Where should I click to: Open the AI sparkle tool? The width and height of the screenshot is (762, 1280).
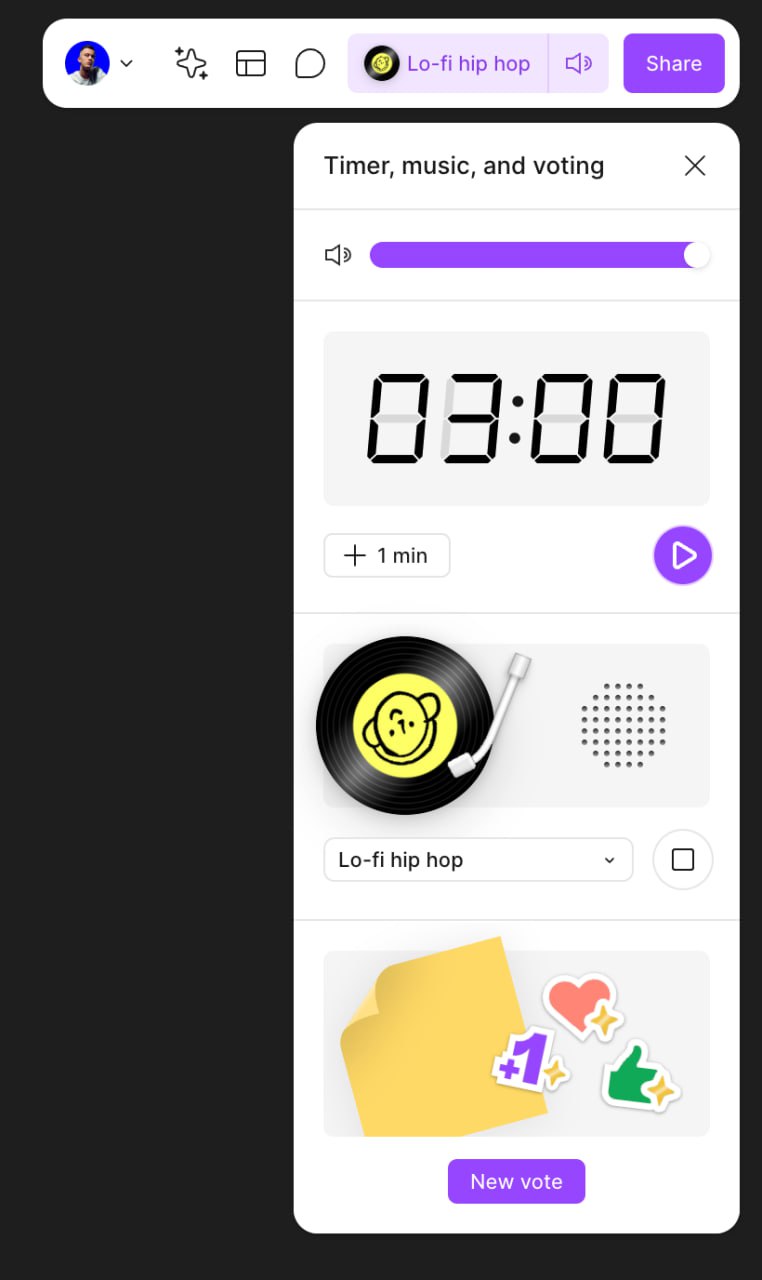click(x=190, y=63)
